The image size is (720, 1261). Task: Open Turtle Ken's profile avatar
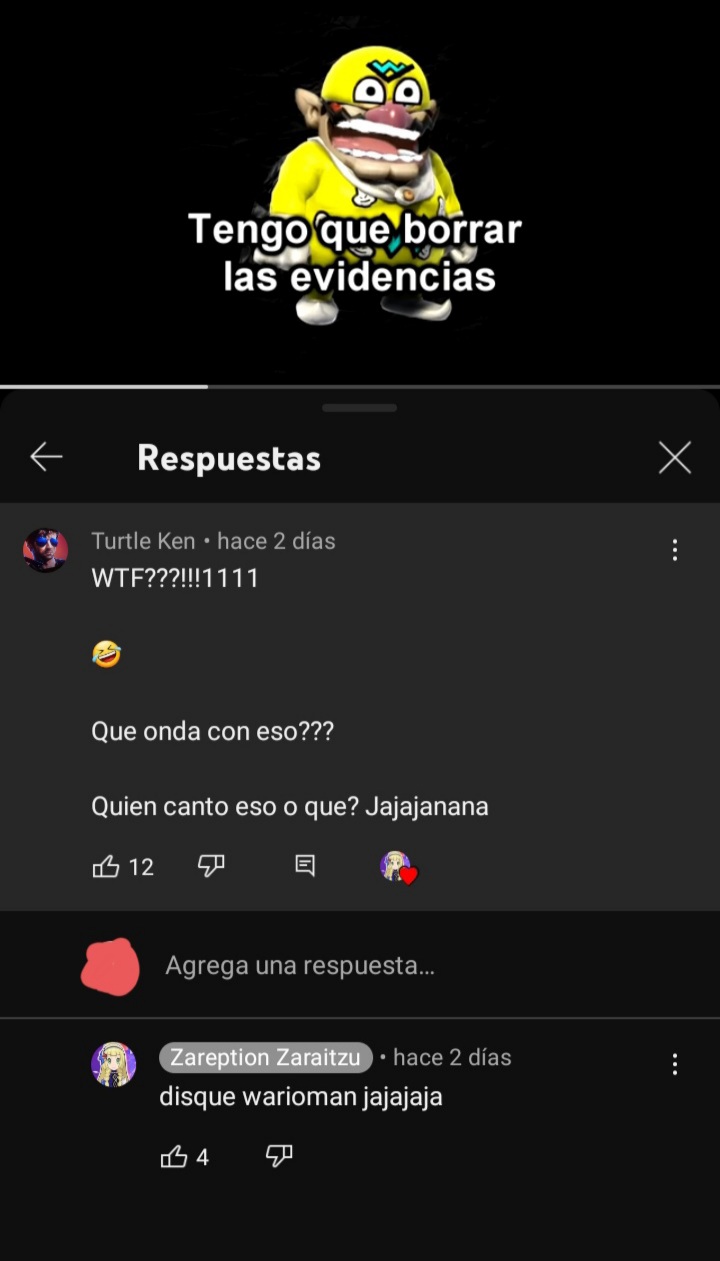[x=46, y=550]
